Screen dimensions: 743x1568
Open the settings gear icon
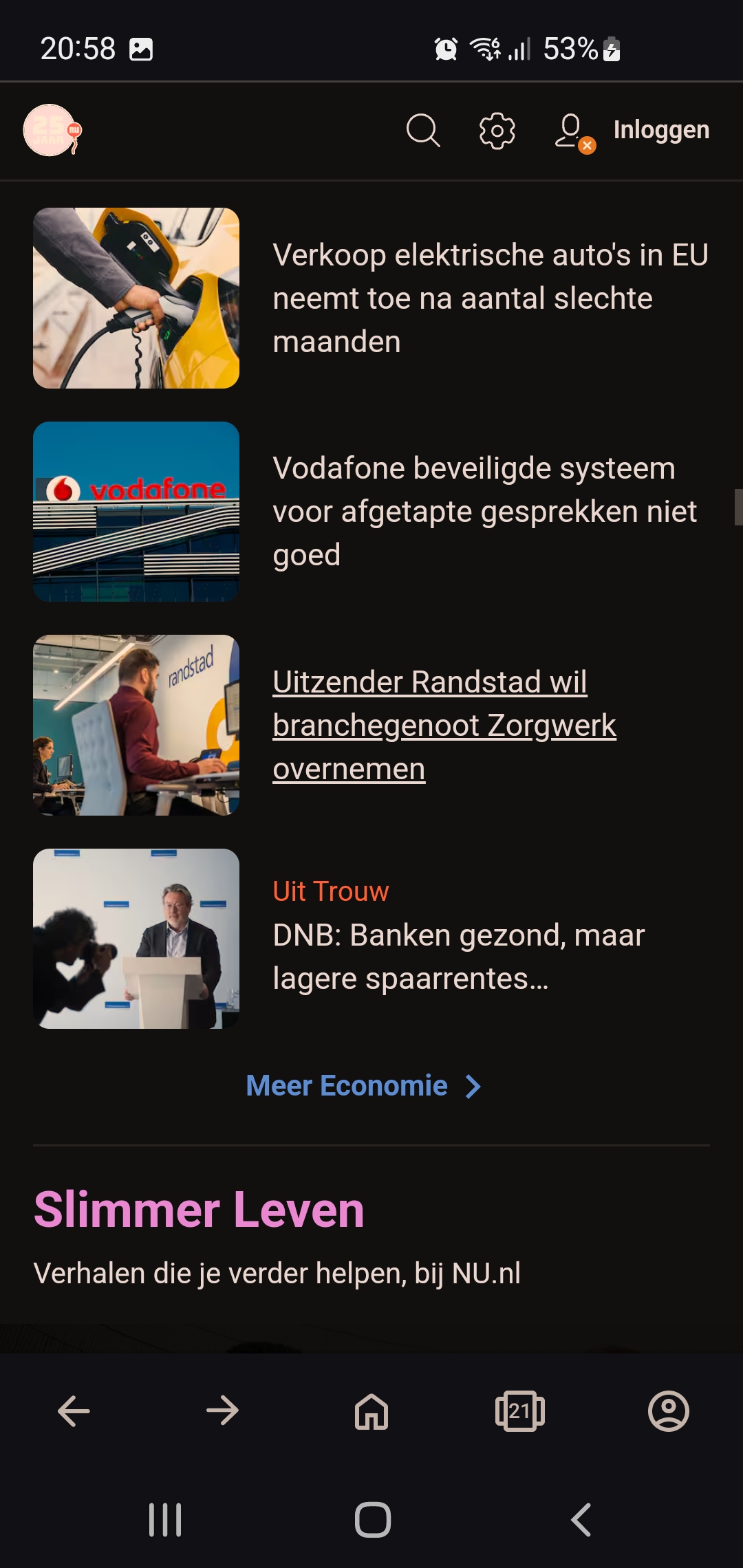point(497,131)
